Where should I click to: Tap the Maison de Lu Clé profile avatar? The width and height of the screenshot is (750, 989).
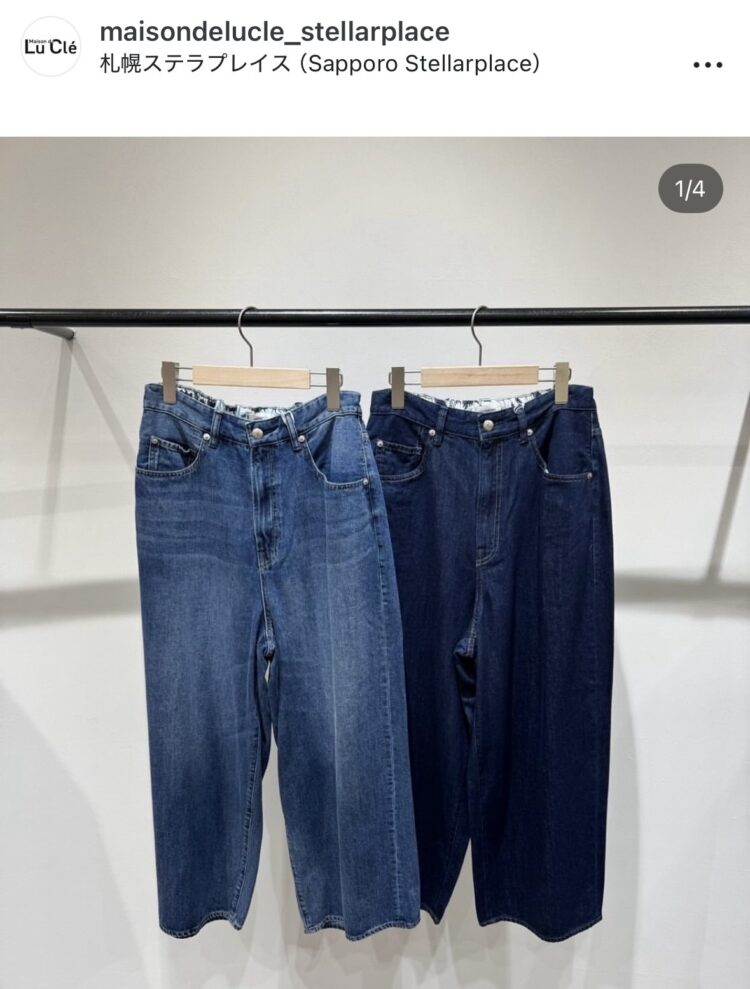(x=50, y=47)
